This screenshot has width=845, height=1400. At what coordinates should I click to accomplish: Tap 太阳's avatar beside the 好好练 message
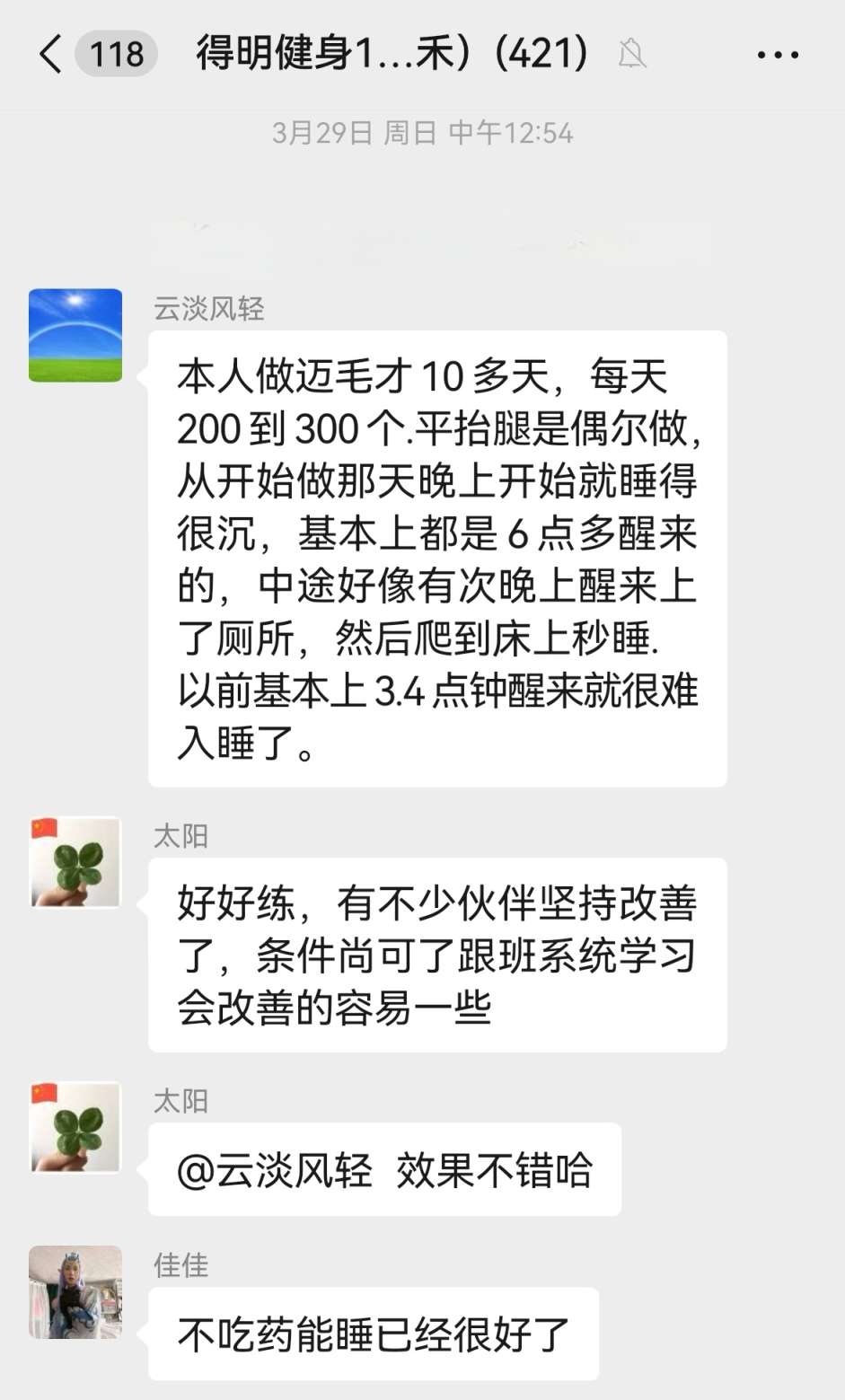click(x=75, y=862)
